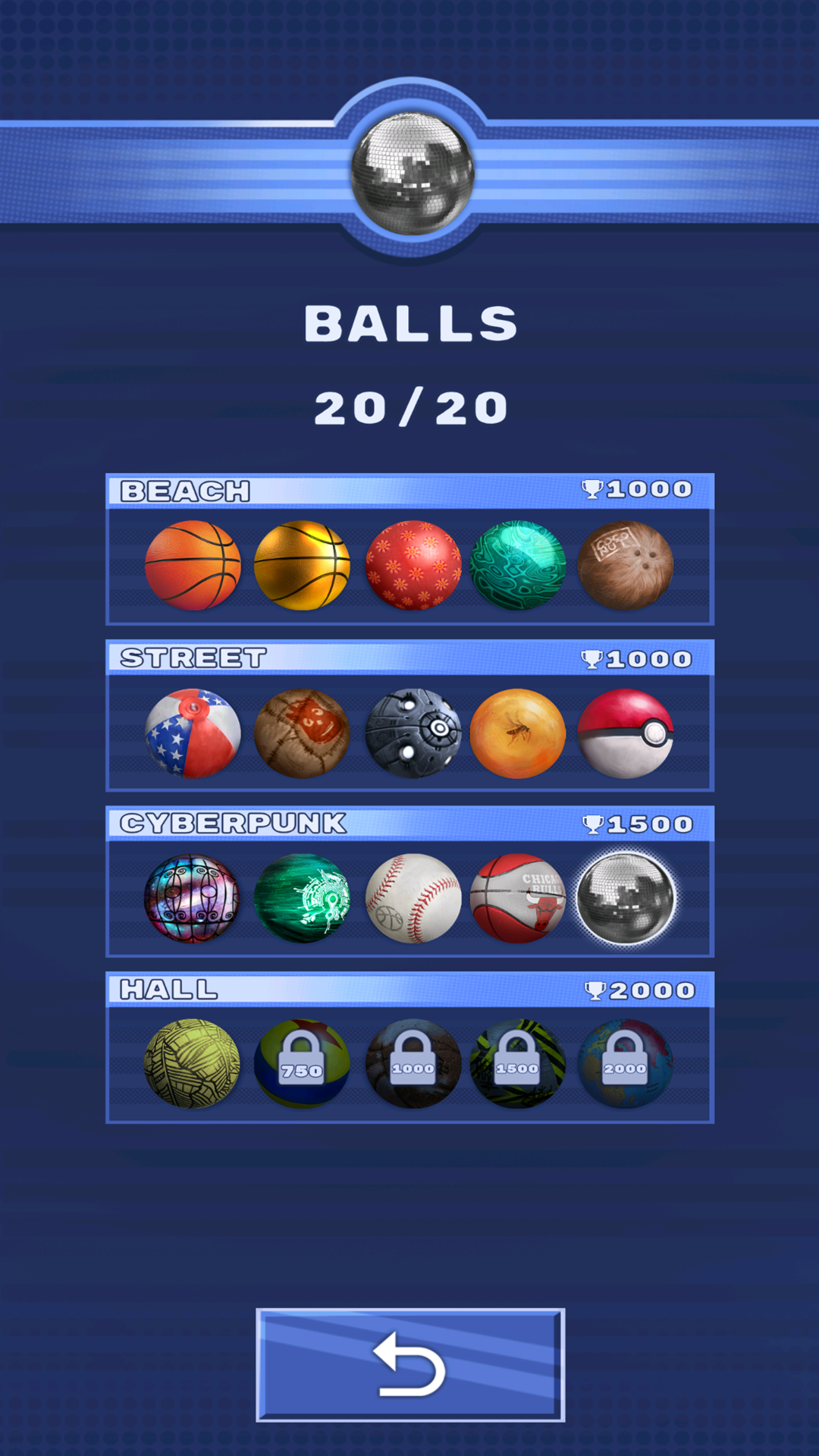Select the silver disco ball in Cyberpunk

click(x=626, y=899)
